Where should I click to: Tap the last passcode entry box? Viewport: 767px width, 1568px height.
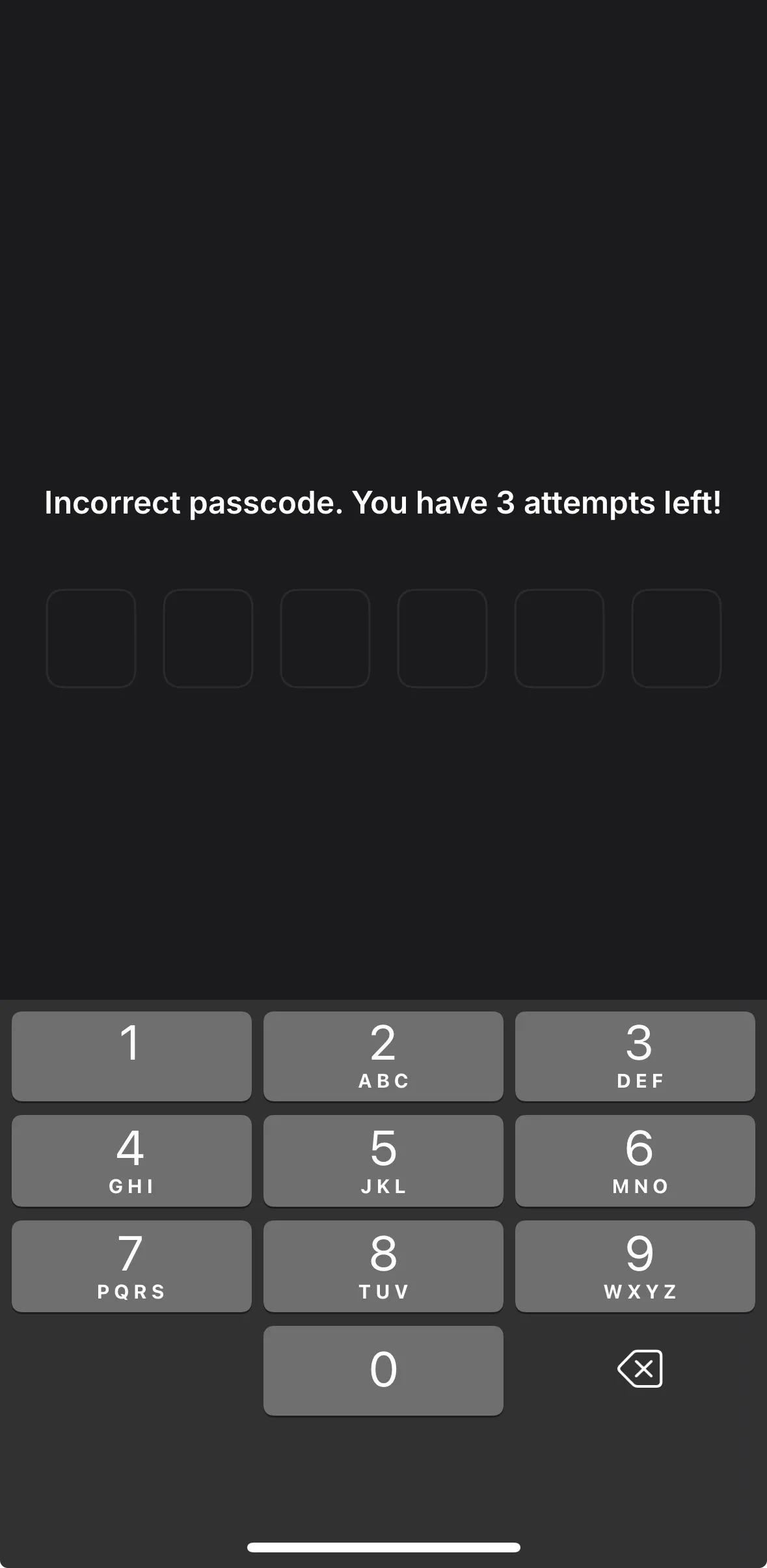tap(677, 639)
